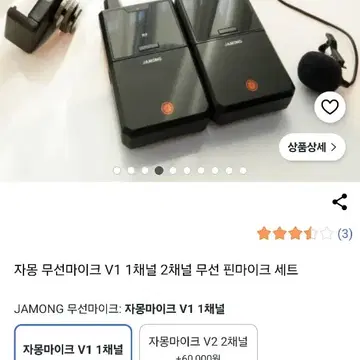
Task: Choose the 자몽마이크 V2 2채널 option
Action: point(198,342)
